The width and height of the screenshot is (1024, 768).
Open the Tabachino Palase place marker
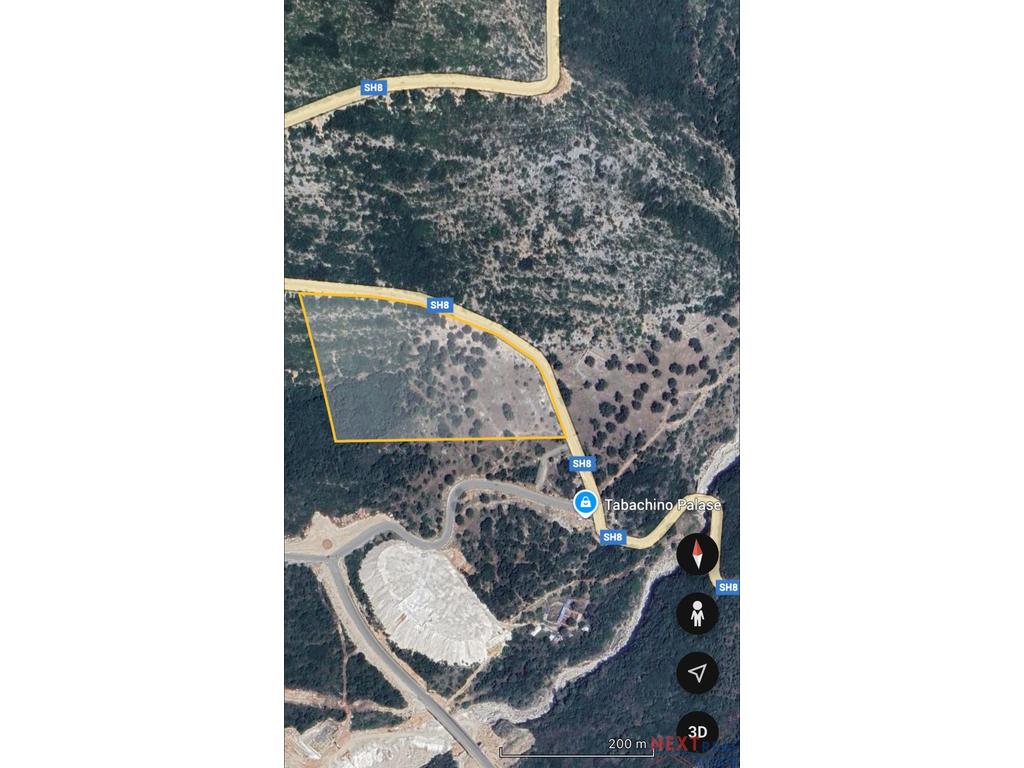click(x=585, y=503)
